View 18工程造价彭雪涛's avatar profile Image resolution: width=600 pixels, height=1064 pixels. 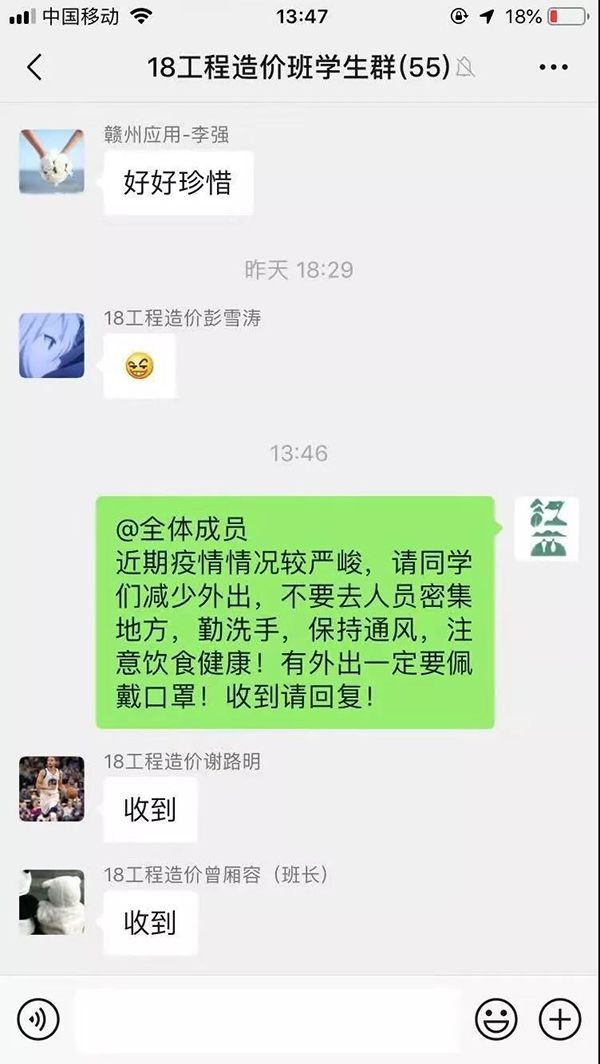click(52, 345)
